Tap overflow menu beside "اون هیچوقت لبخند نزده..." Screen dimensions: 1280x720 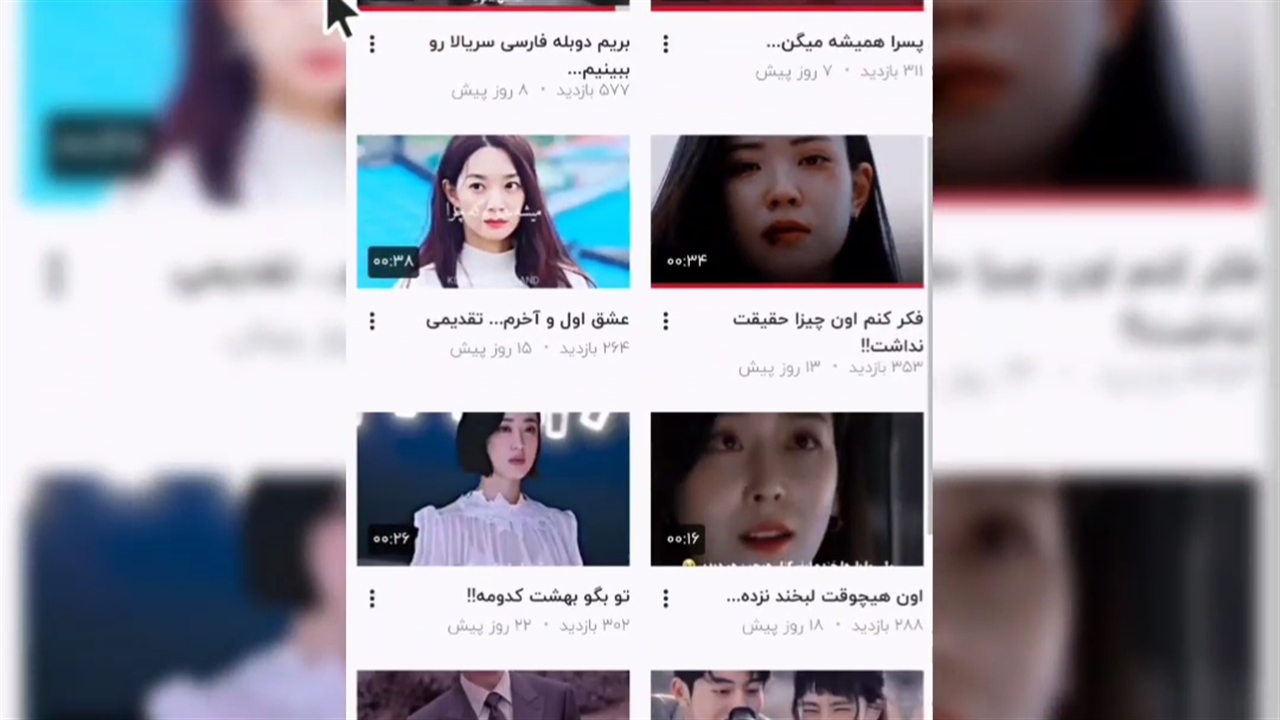tap(666, 598)
